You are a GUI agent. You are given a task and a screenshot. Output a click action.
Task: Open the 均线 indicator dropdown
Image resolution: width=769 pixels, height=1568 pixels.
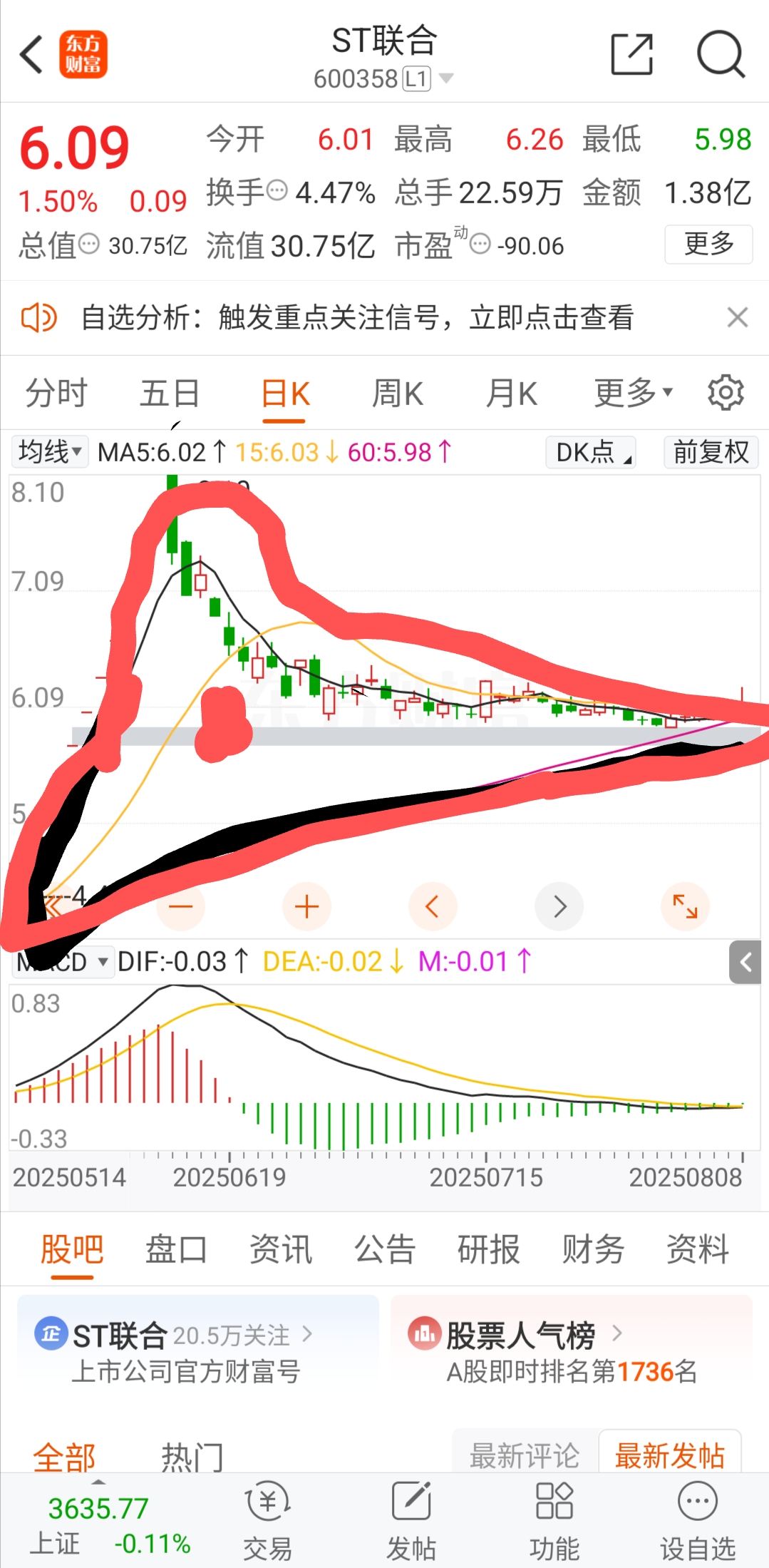point(49,452)
